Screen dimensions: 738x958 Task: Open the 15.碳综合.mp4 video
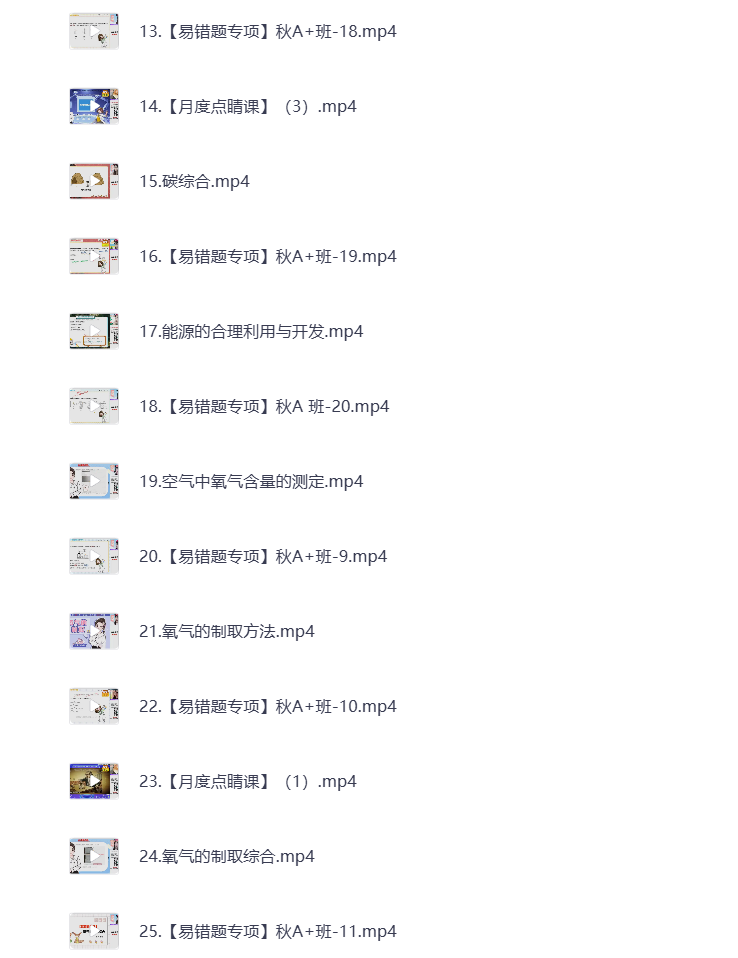(194, 181)
